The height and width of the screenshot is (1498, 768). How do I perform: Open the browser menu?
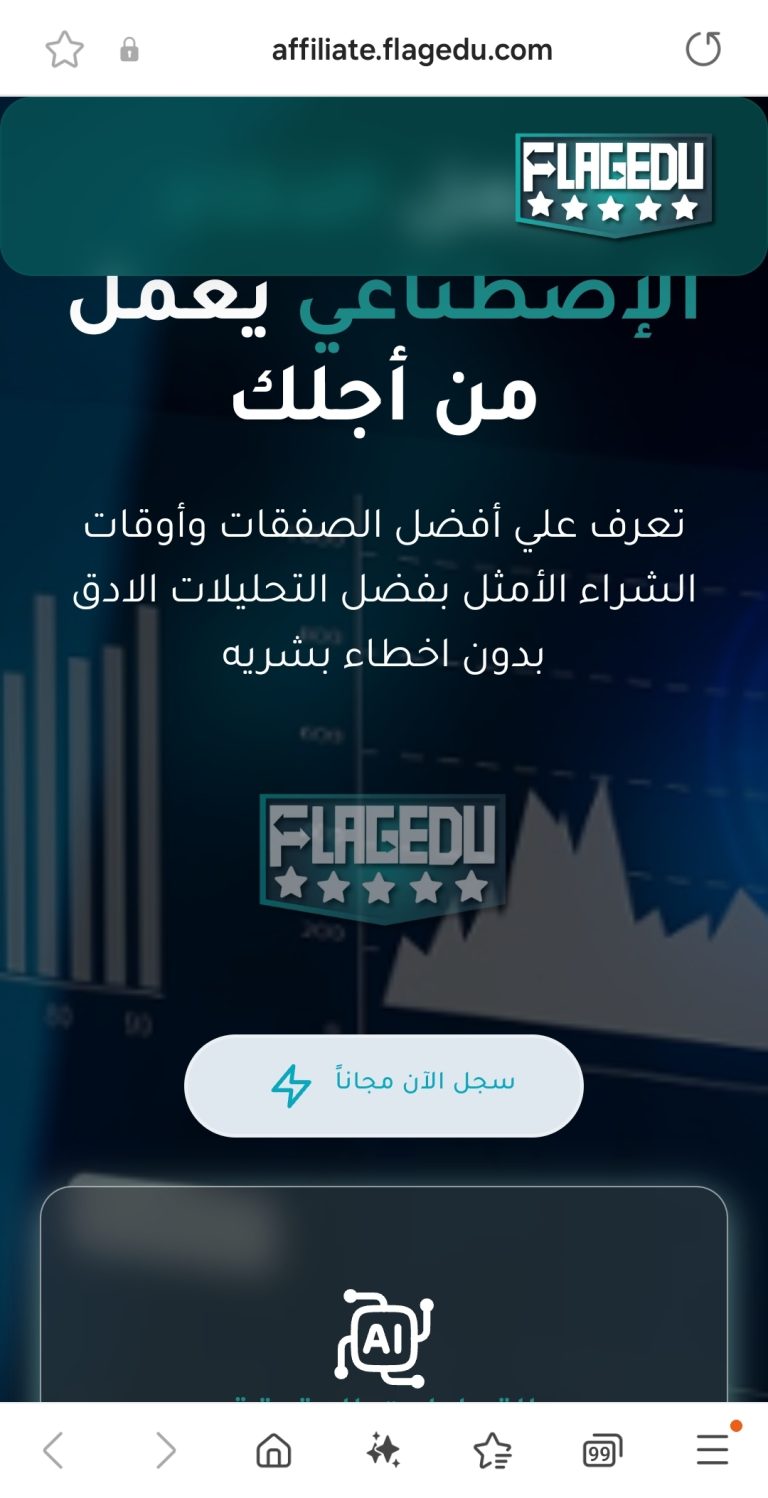[712, 1449]
